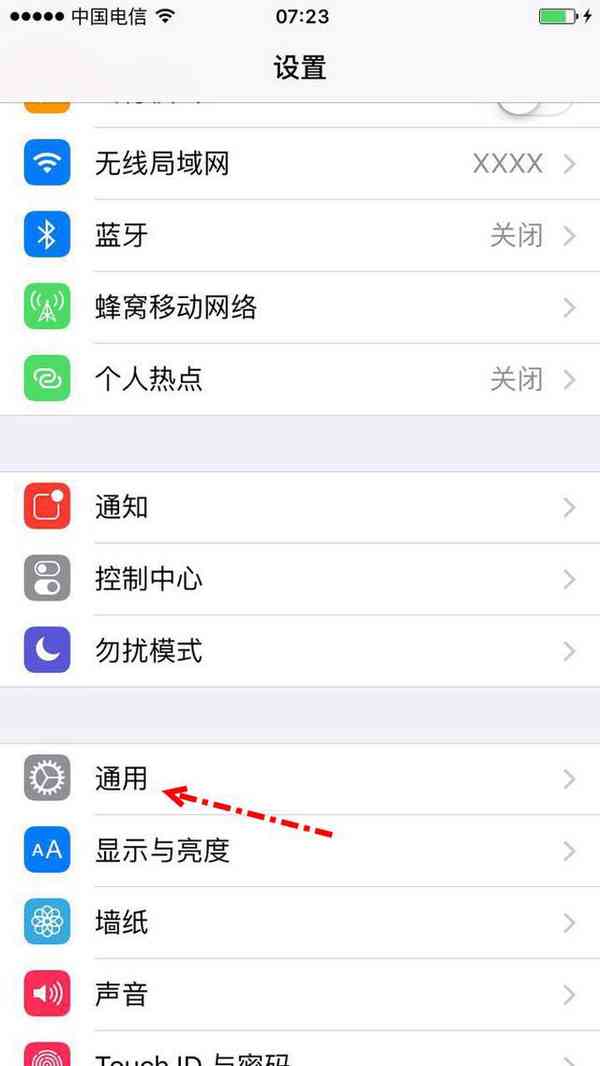The height and width of the screenshot is (1066, 600).
Task: Open 墙纸 wallpaper settings
Action: coord(300,922)
